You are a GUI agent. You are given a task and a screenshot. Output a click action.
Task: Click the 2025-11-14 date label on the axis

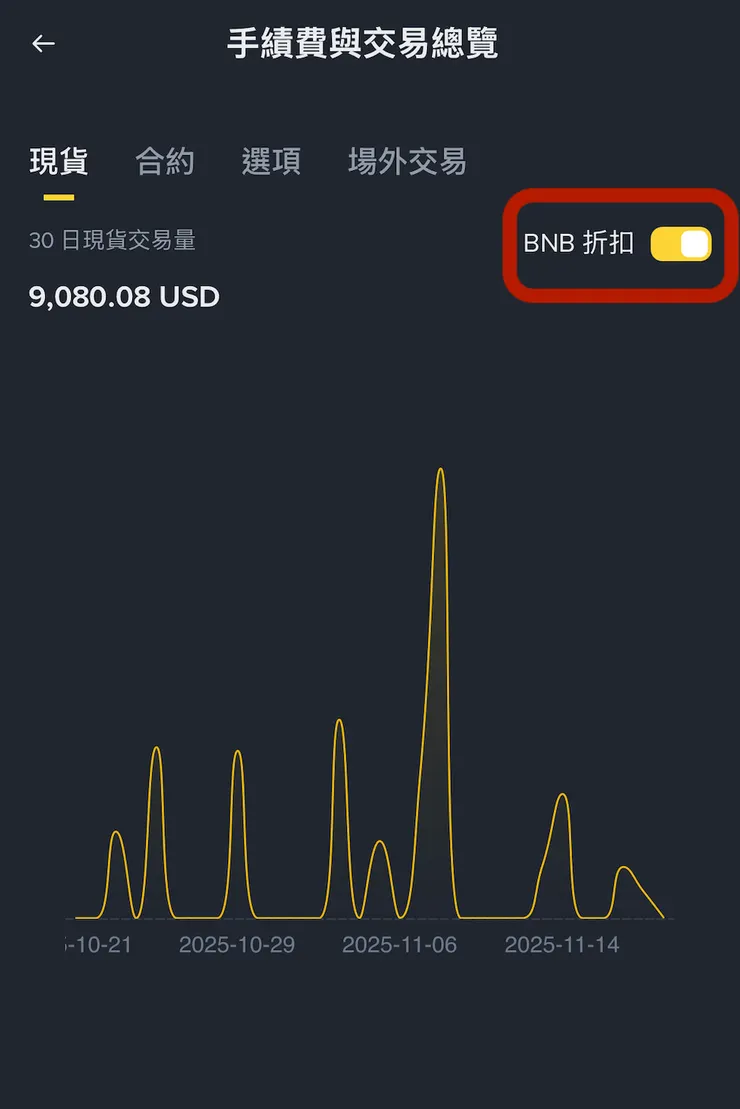562,943
